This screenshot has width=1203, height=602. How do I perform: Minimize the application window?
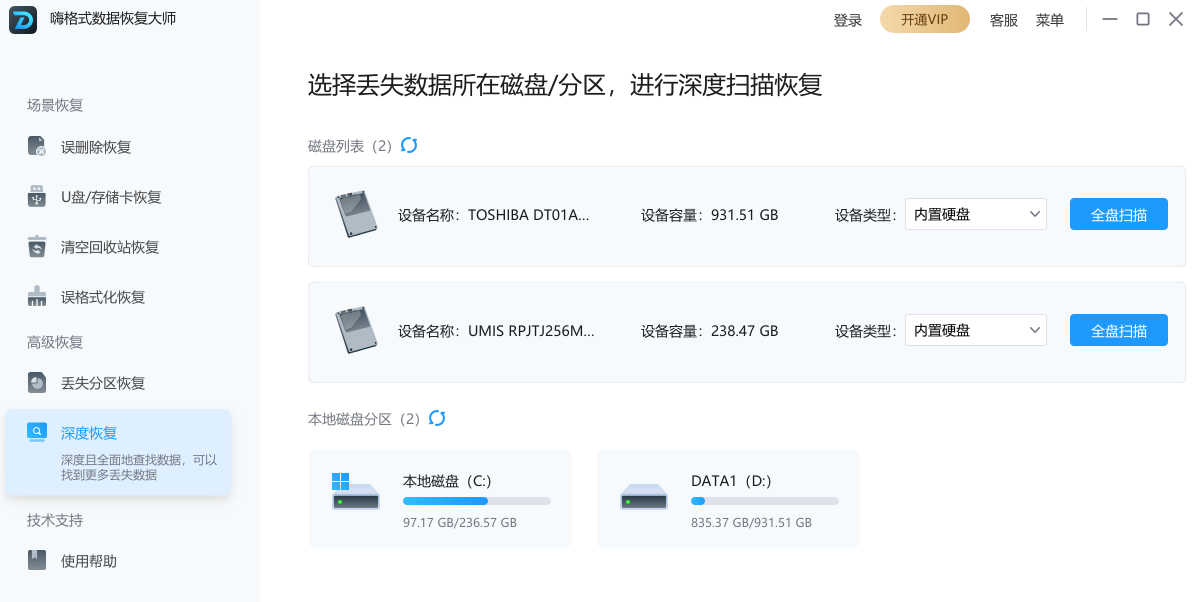point(1109,19)
